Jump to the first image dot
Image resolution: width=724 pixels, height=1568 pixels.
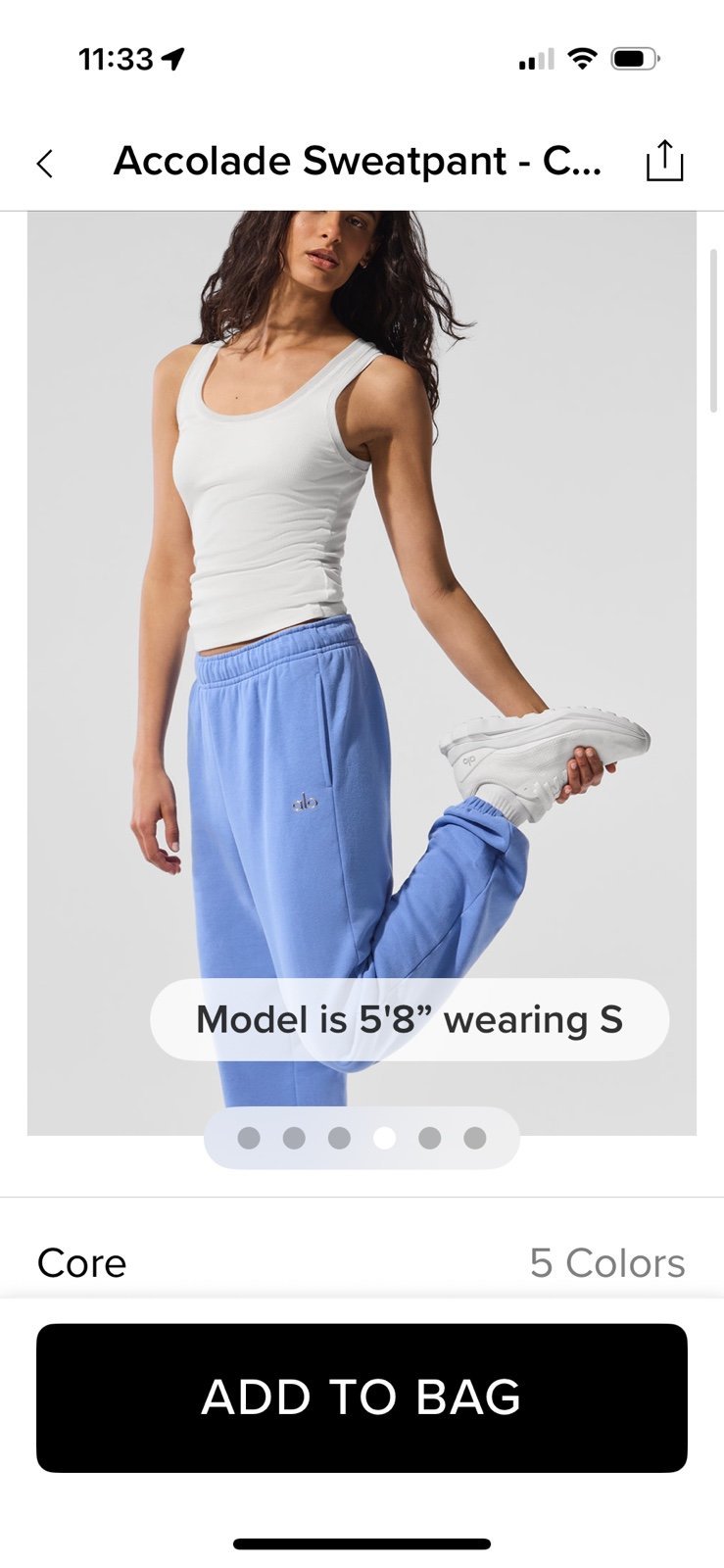249,1138
